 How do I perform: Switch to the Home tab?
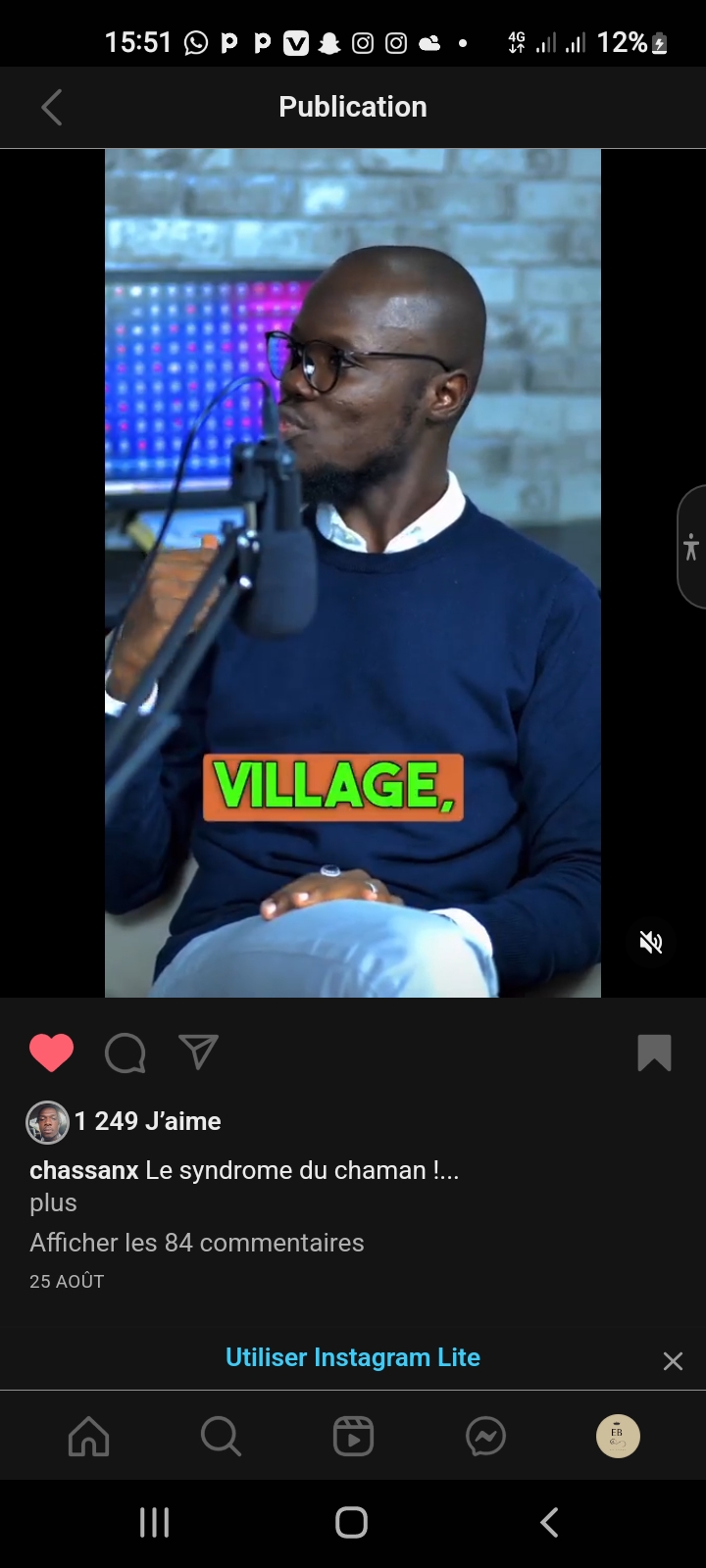[89, 1438]
